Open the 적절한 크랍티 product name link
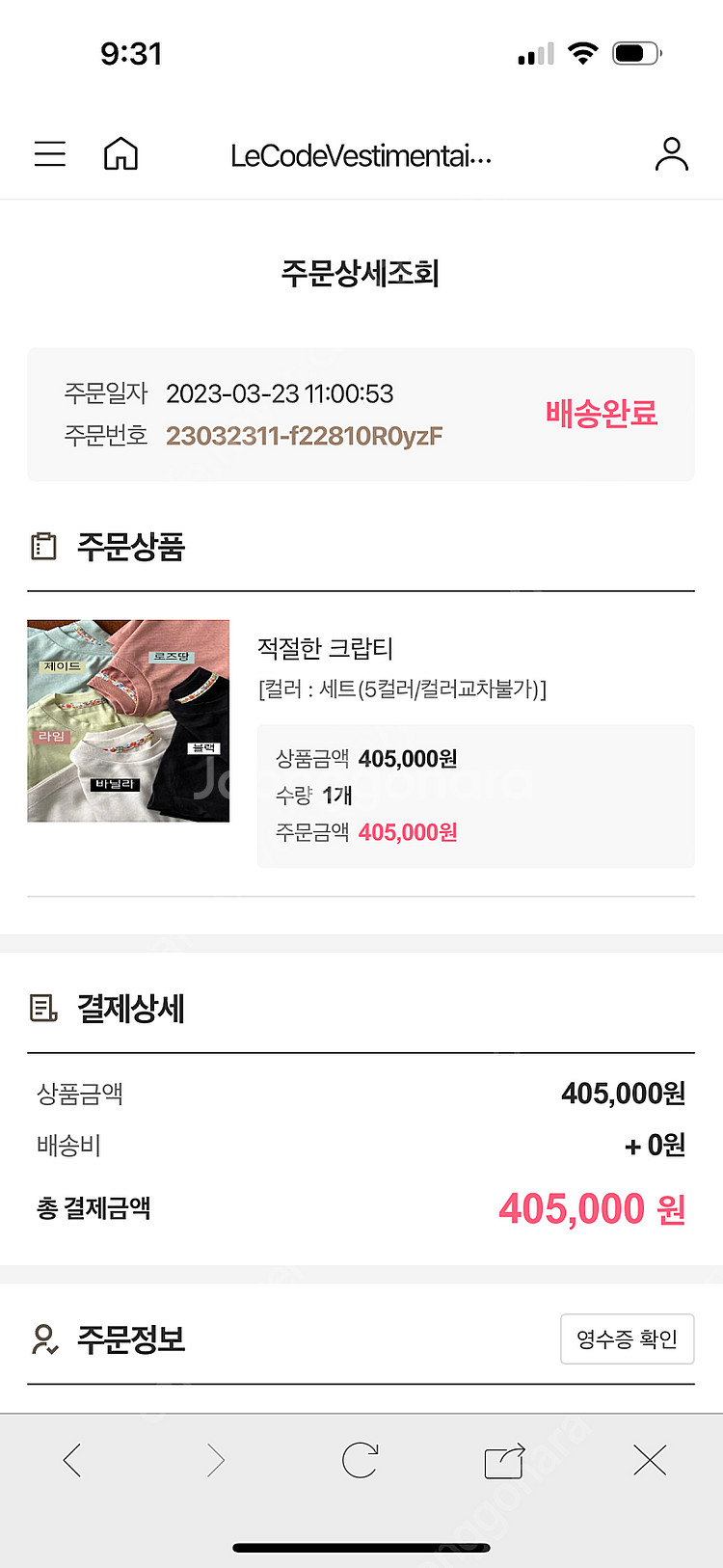The height and width of the screenshot is (1568, 723). (x=325, y=648)
